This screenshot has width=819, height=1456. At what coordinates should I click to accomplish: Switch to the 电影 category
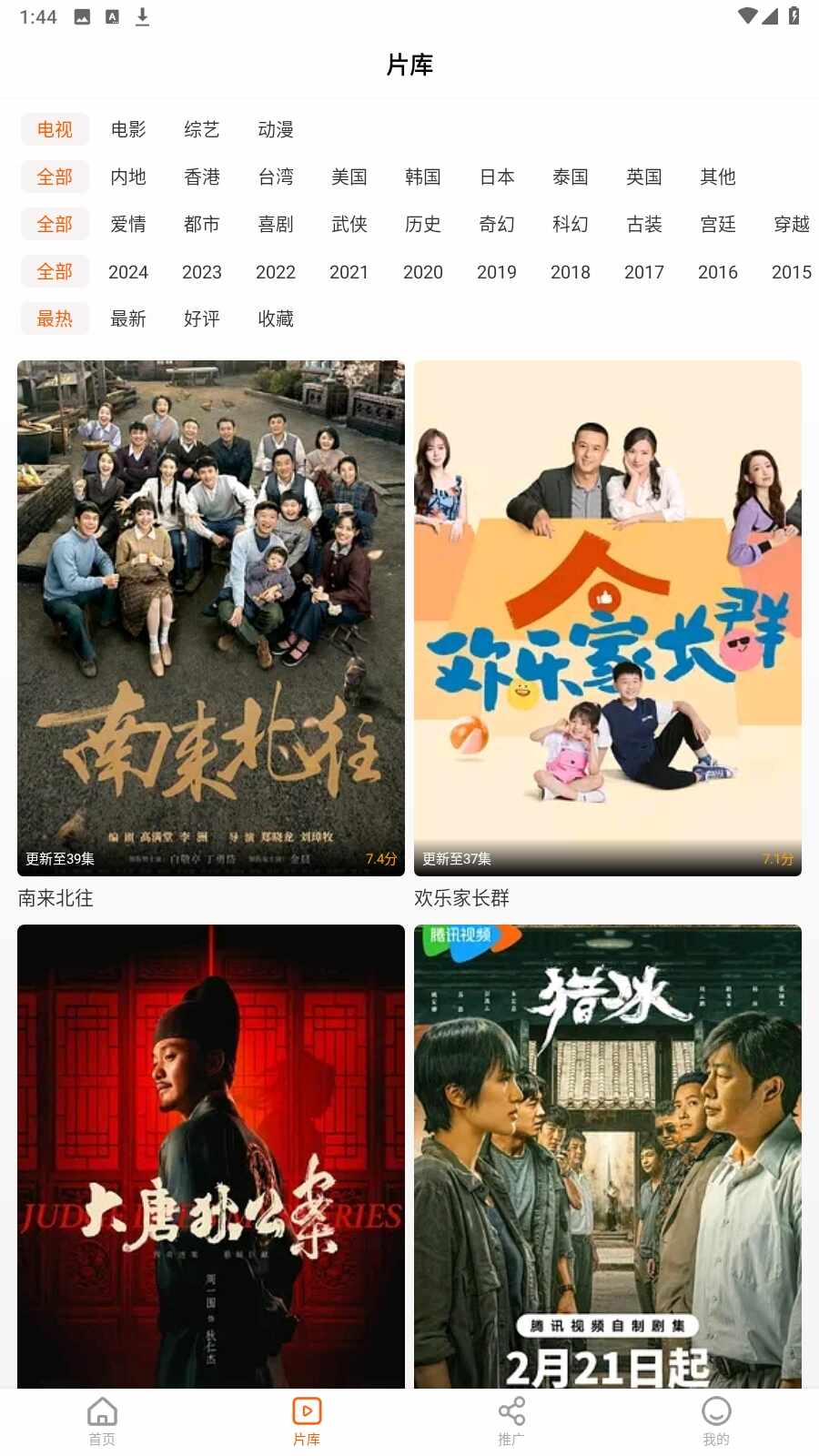128,129
